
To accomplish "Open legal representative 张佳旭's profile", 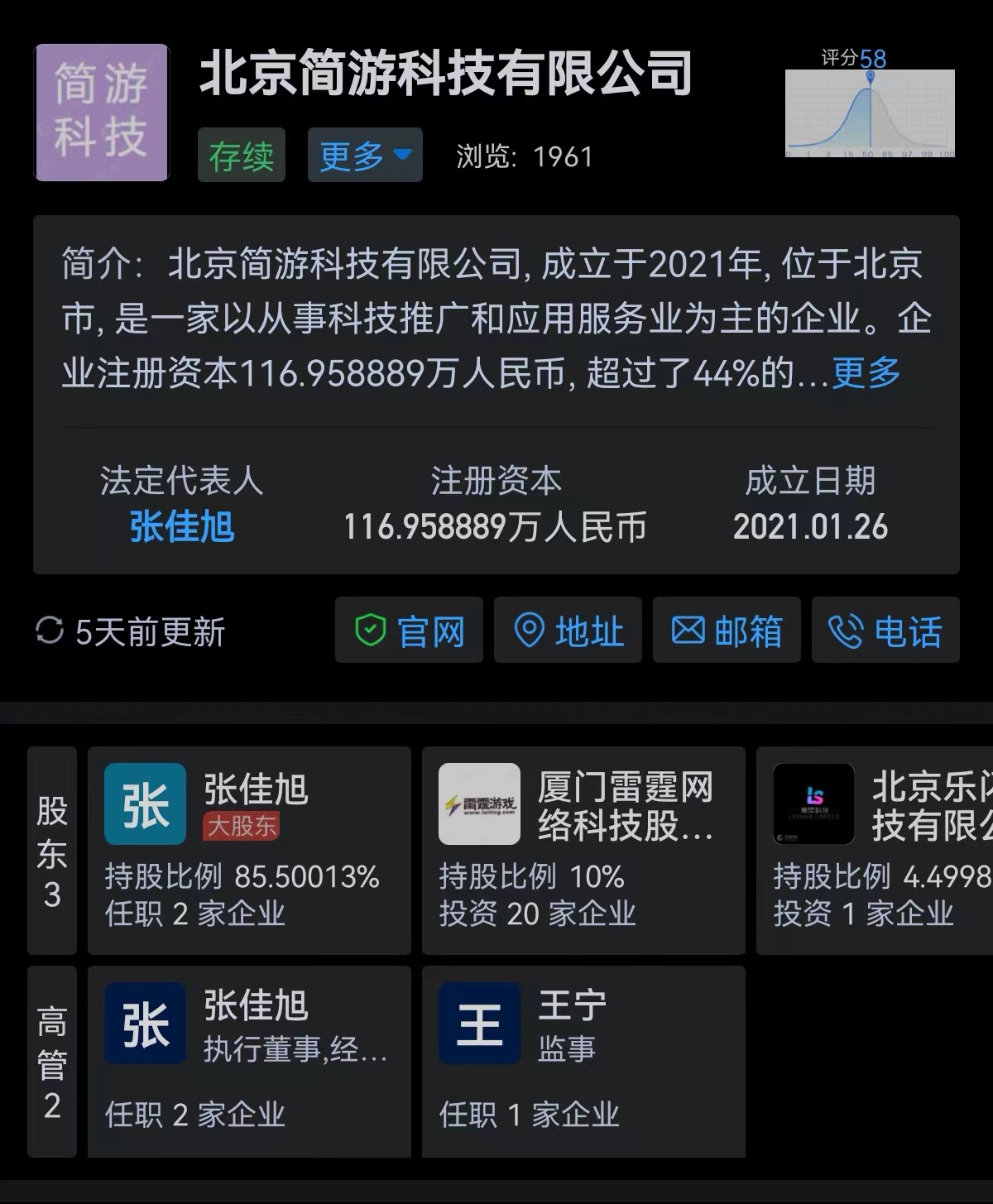I will (x=182, y=526).
